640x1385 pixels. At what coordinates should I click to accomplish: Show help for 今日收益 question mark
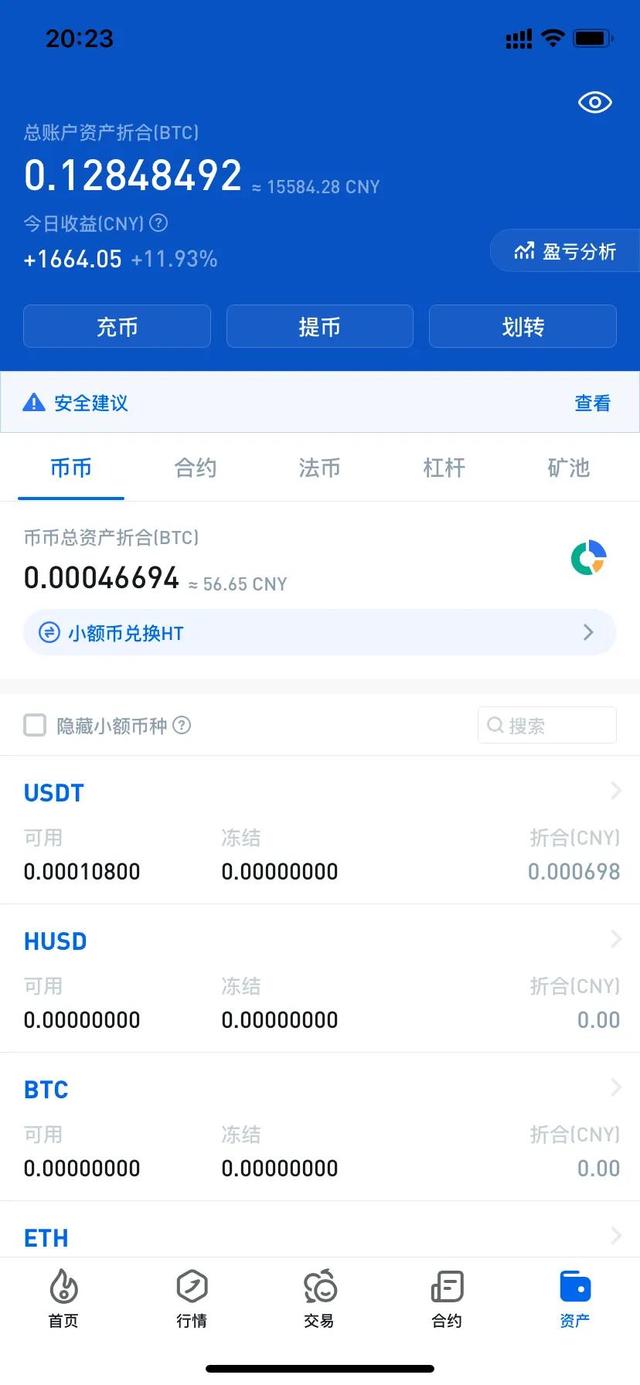coord(158,223)
